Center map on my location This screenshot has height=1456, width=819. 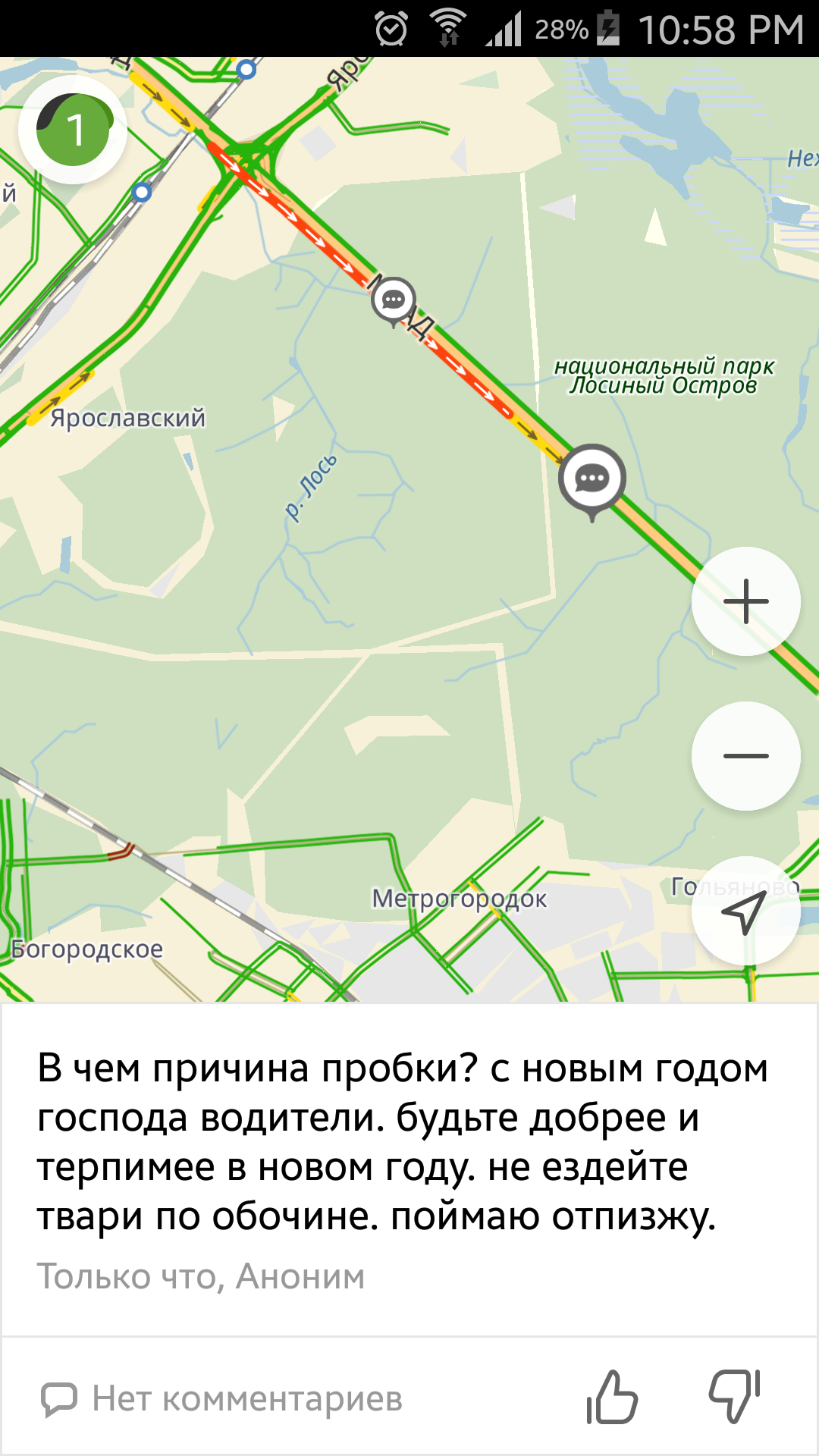746,911
